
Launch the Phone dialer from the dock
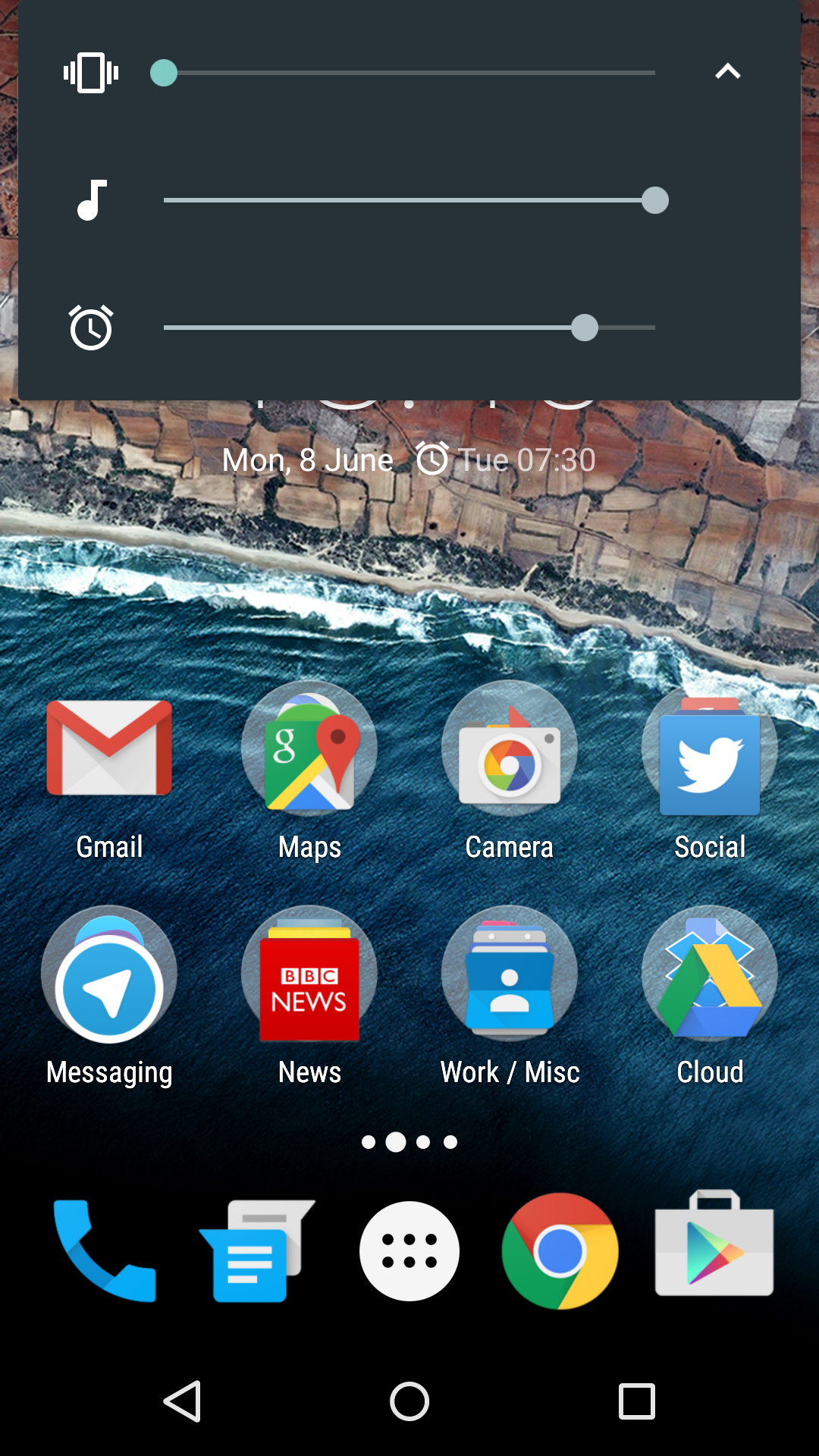click(x=105, y=1250)
